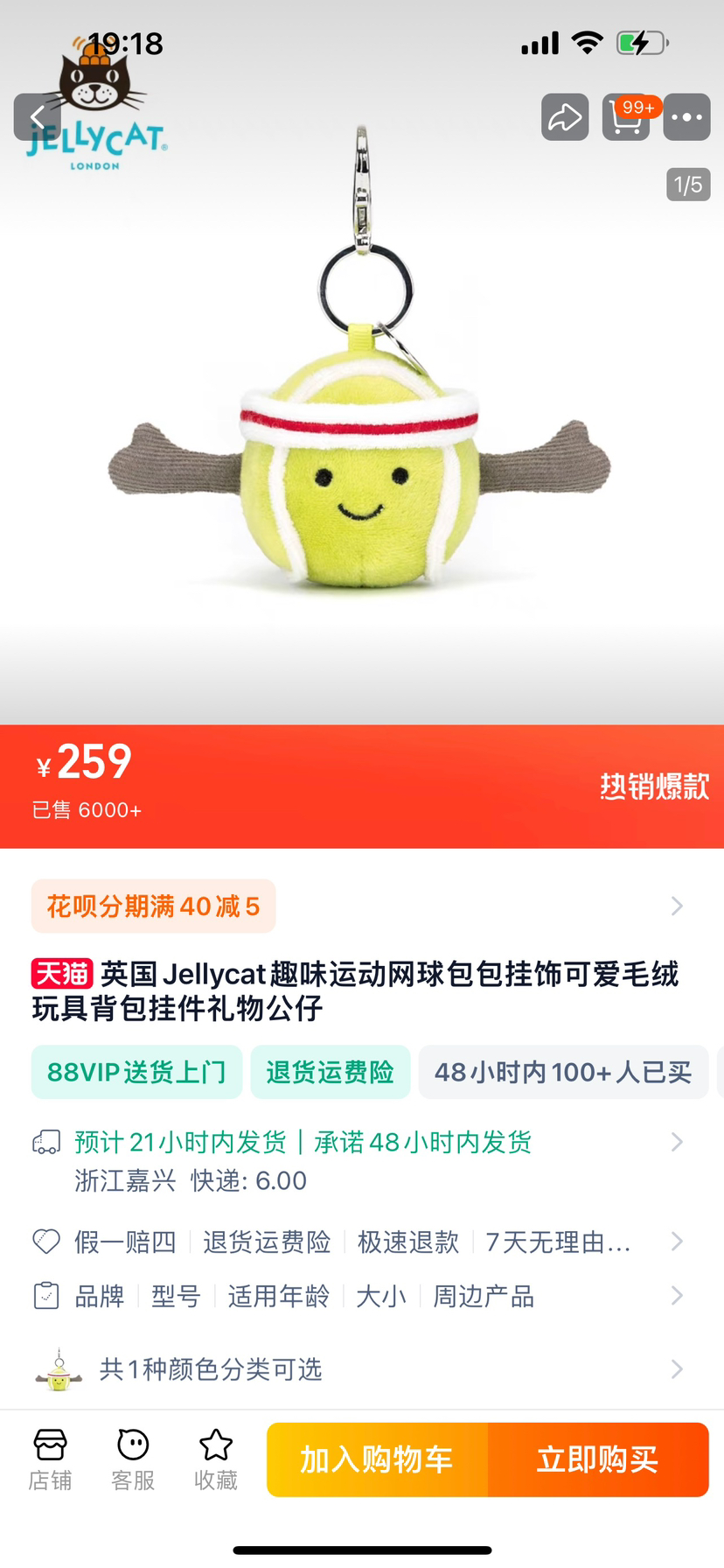Open the more options icon
The image size is (724, 1568).
pyautogui.click(x=686, y=117)
